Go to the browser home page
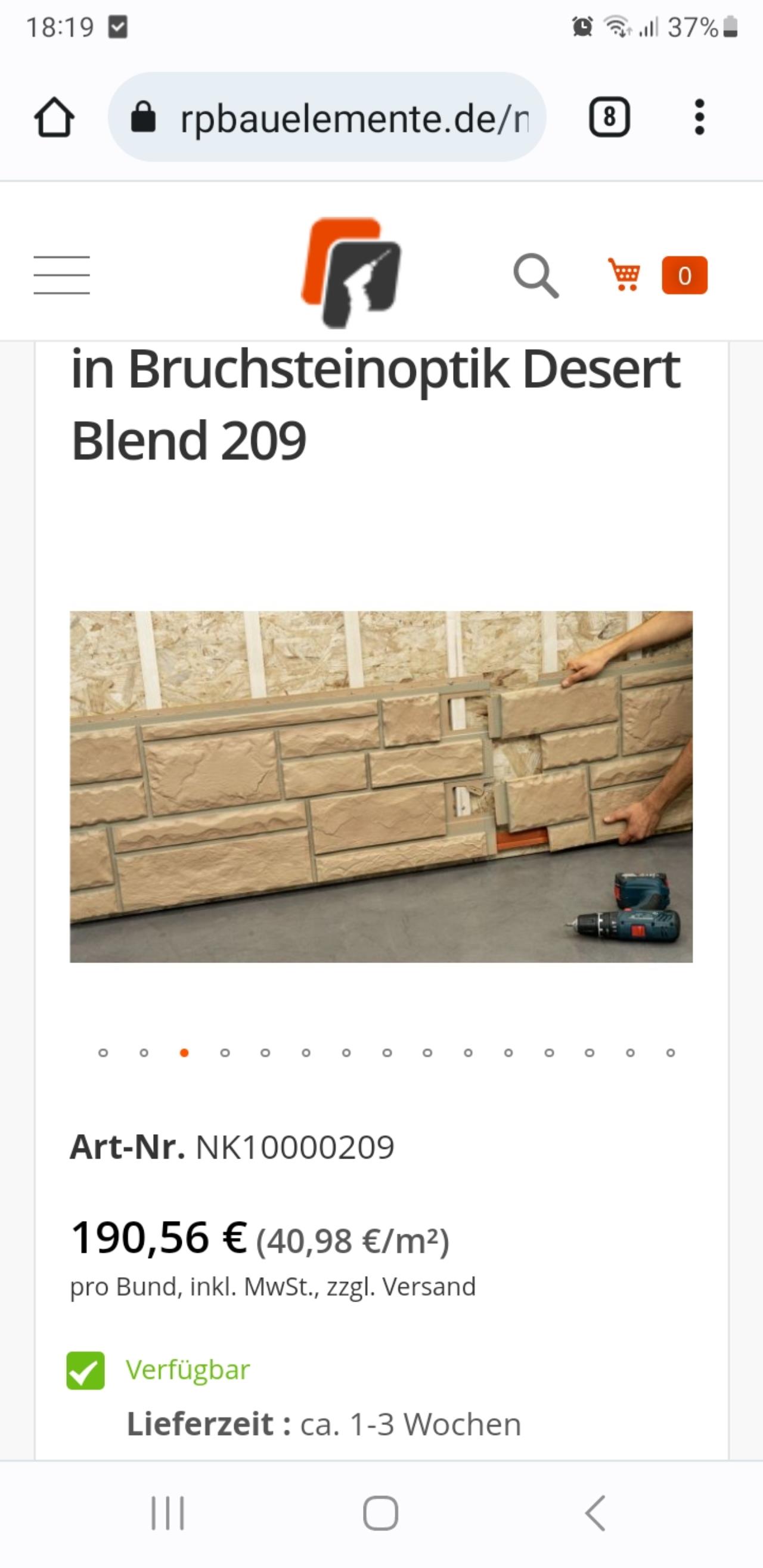Screen dimensions: 763x1568 point(54,117)
